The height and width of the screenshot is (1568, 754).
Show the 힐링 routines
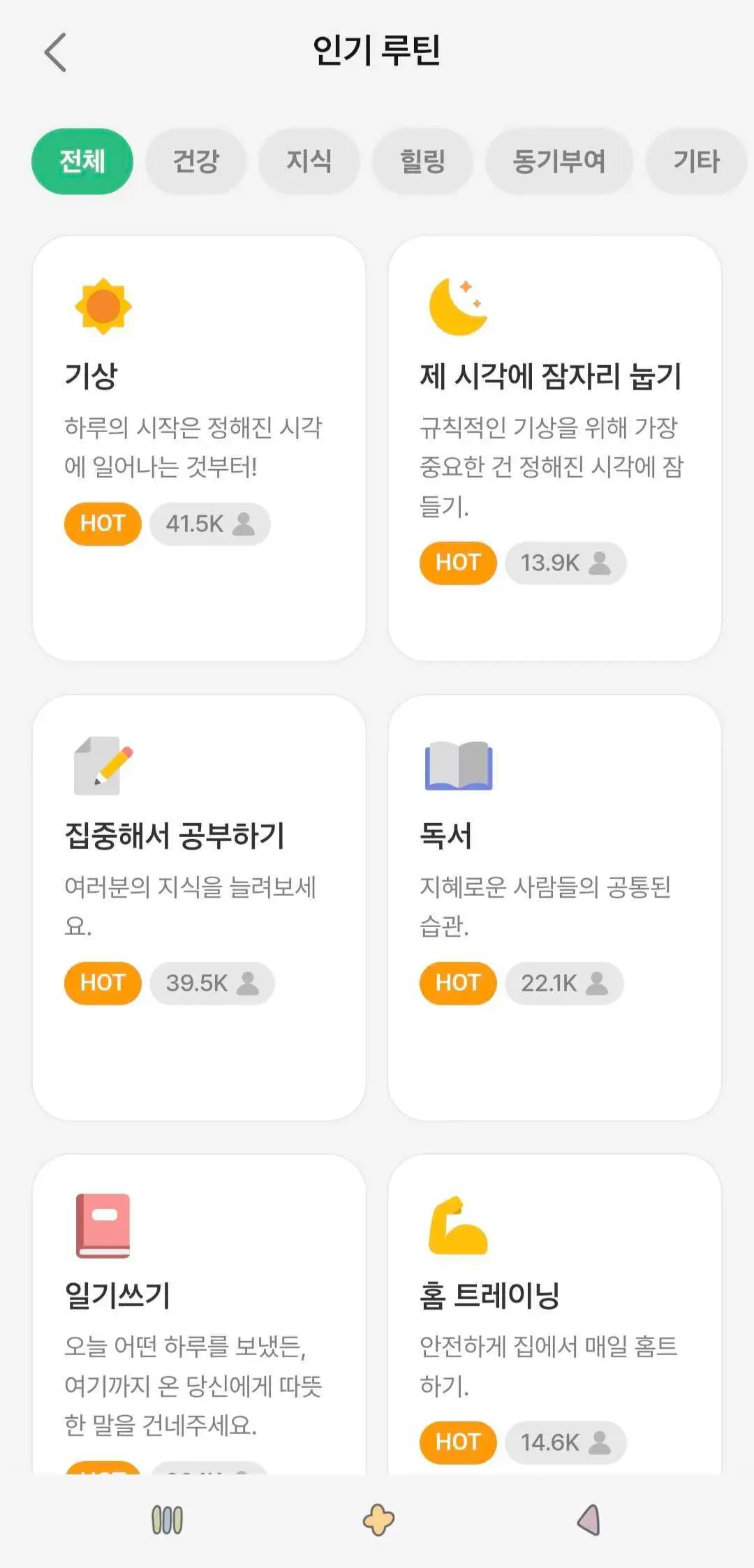coord(422,161)
